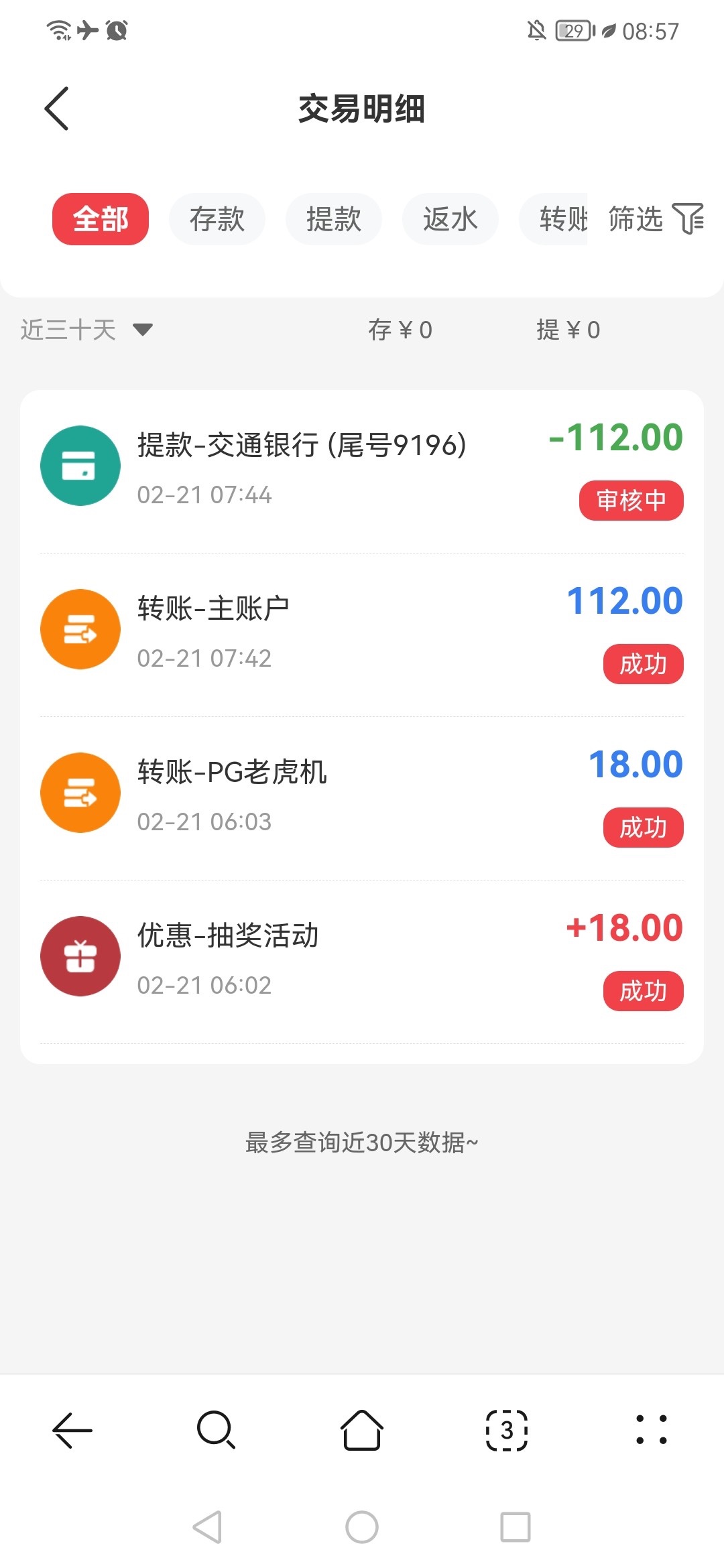This screenshot has width=724, height=1568.
Task: Switch to the 返水 filter
Action: [450, 219]
